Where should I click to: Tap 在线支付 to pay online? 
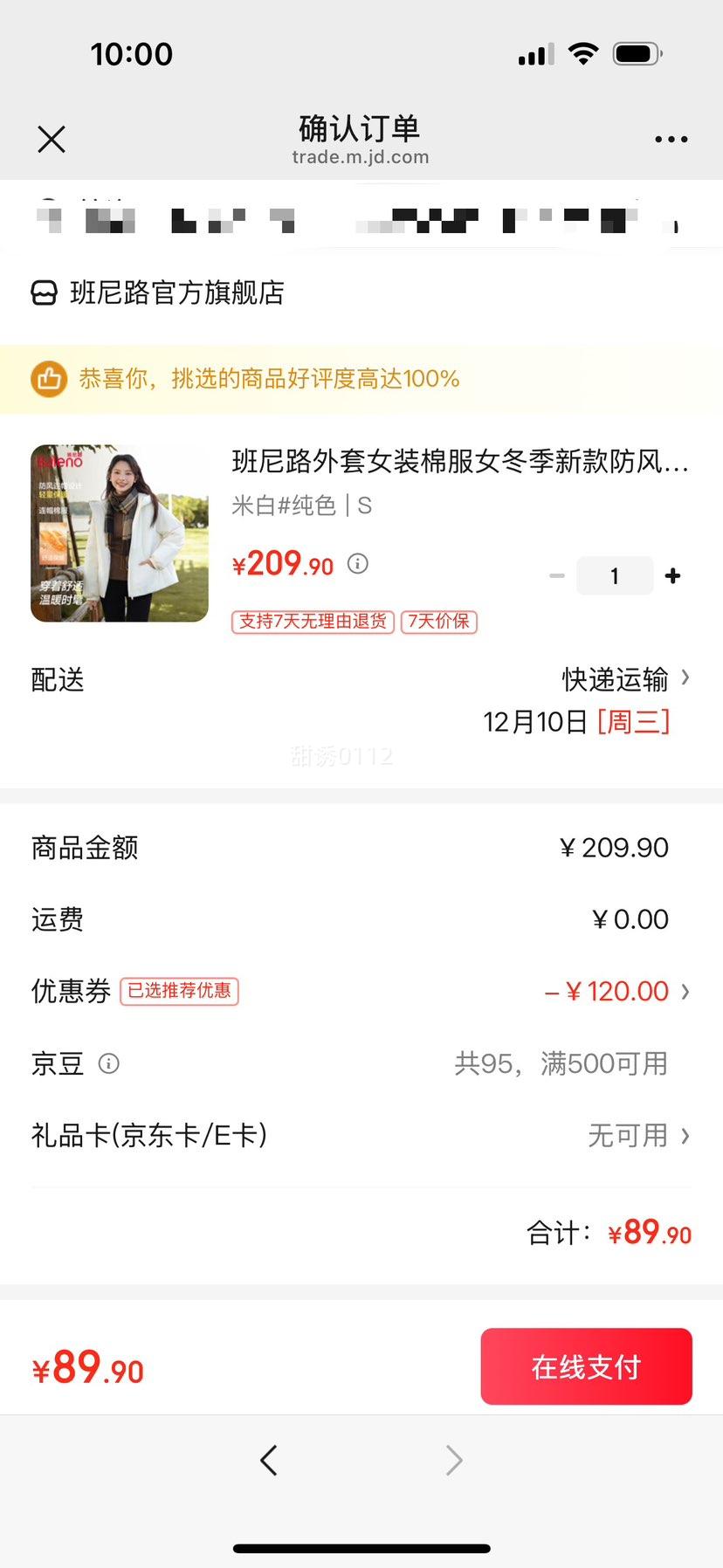tap(586, 1366)
